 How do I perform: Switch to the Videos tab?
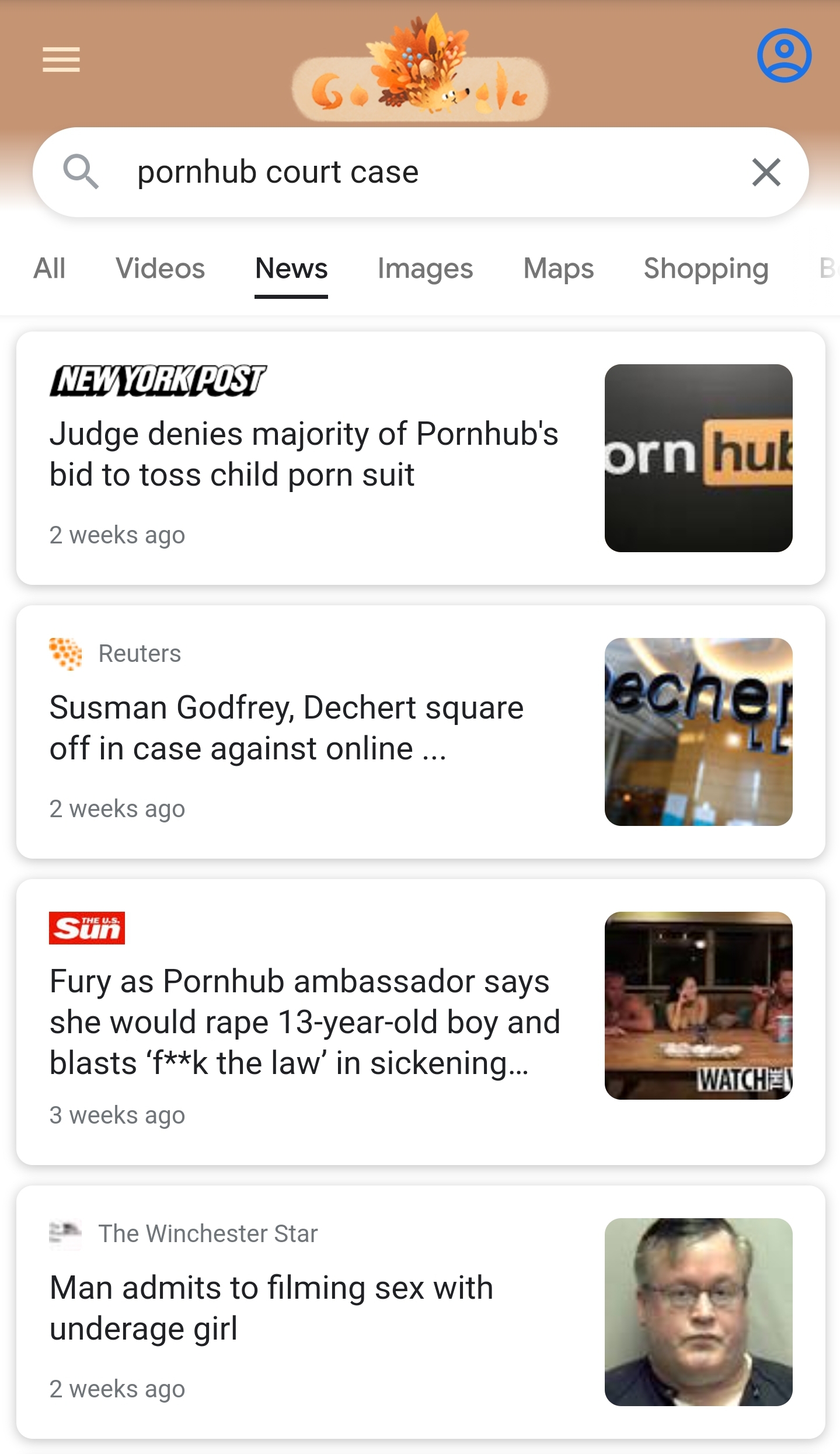161,269
